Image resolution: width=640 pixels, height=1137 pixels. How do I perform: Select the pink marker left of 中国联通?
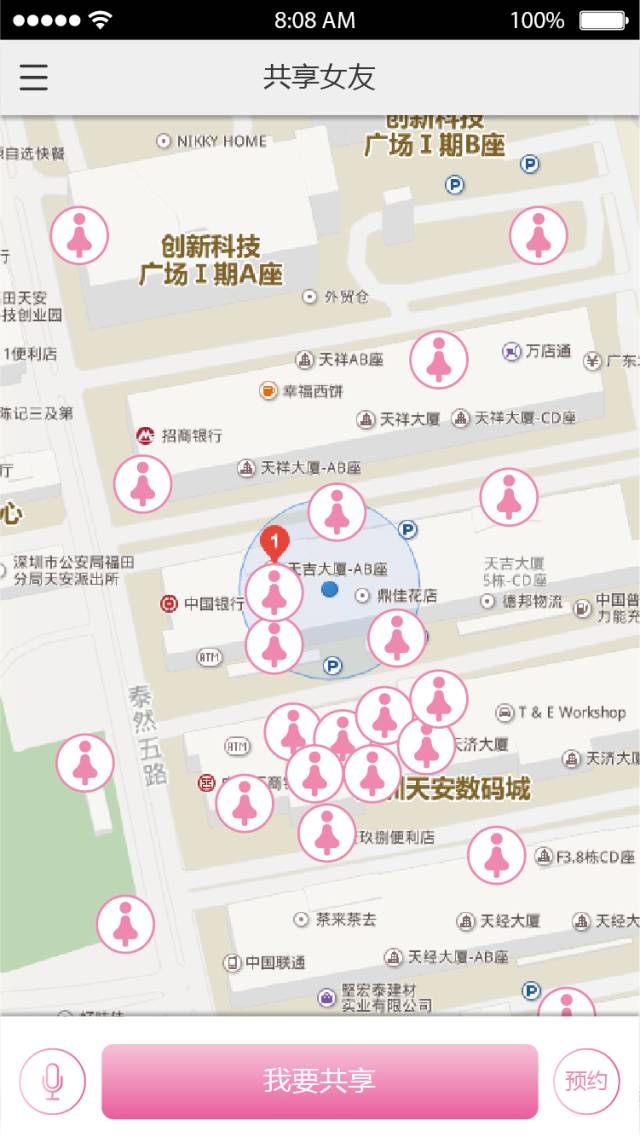click(125, 923)
